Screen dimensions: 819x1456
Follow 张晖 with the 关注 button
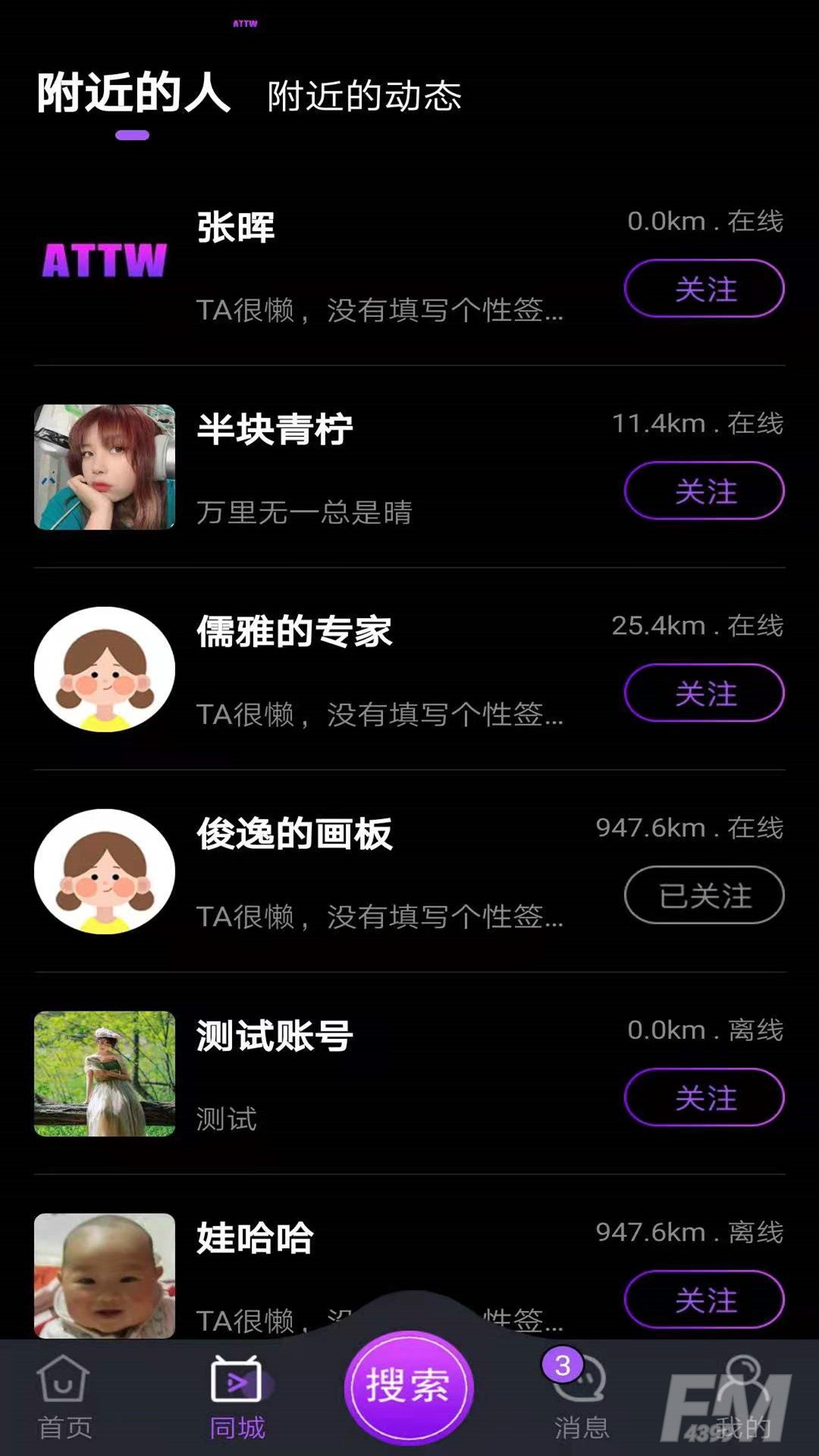pyautogui.click(x=704, y=289)
